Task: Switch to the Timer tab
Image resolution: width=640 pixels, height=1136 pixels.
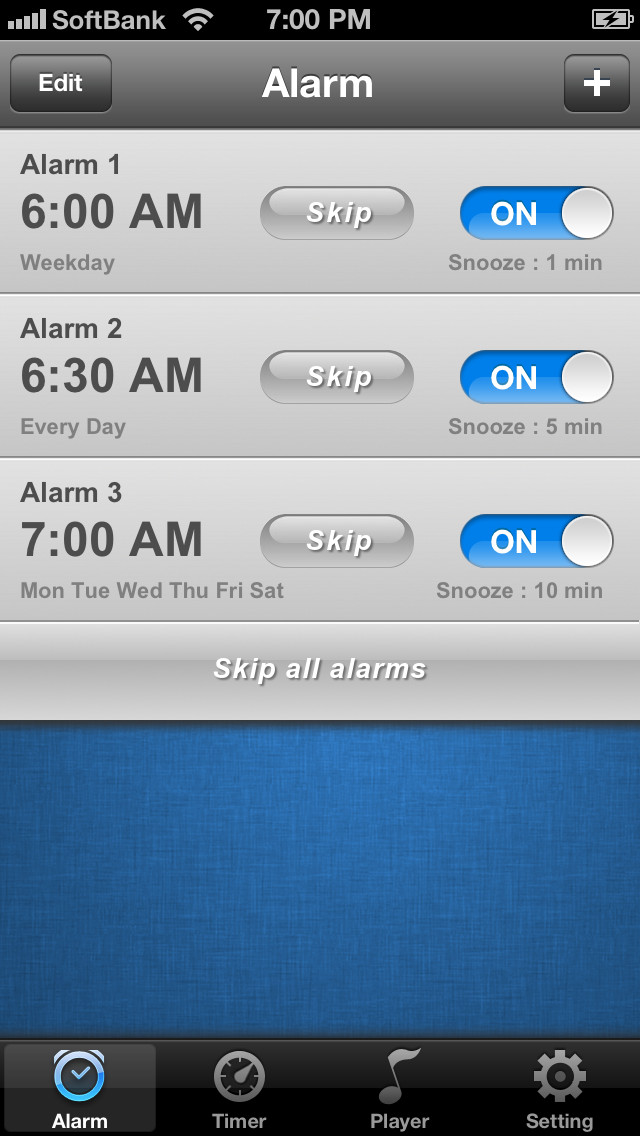Action: (x=240, y=1090)
